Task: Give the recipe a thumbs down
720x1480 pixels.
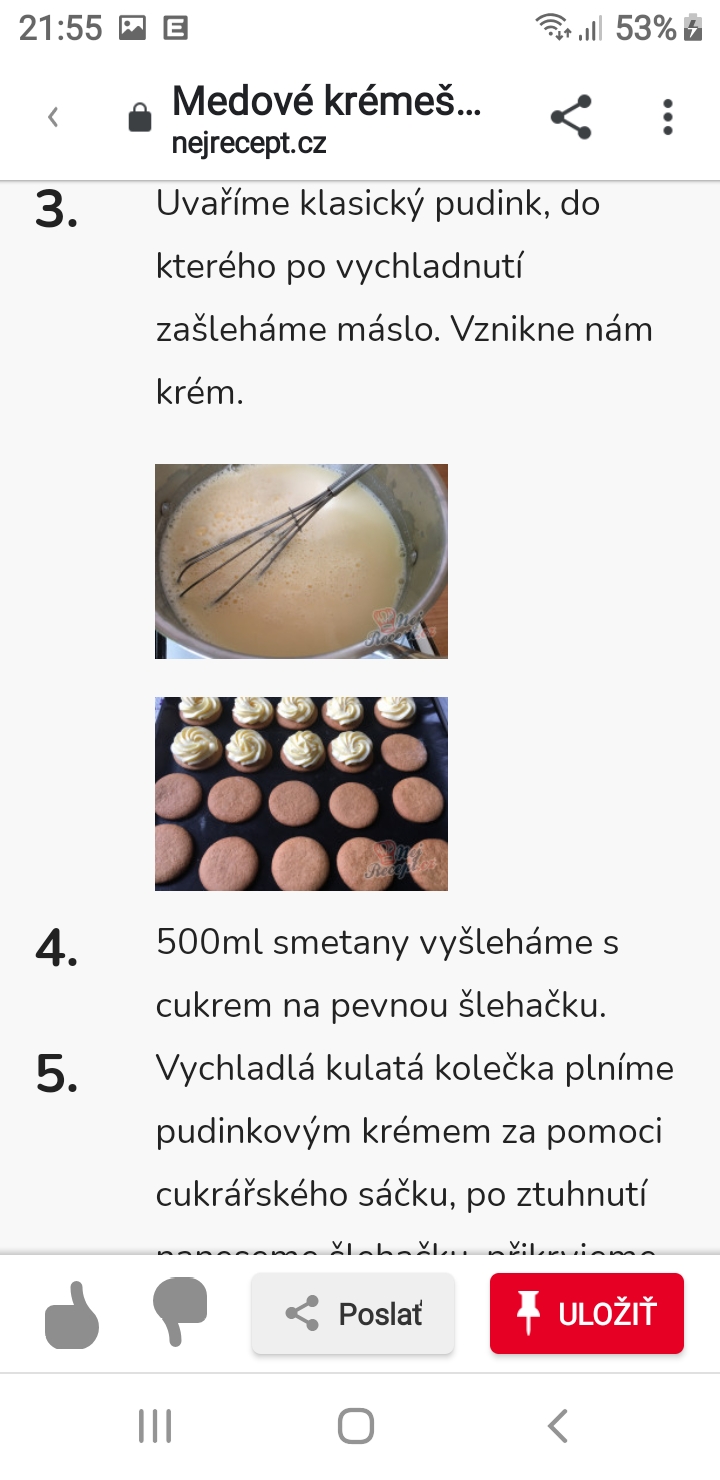Action: (180, 1311)
